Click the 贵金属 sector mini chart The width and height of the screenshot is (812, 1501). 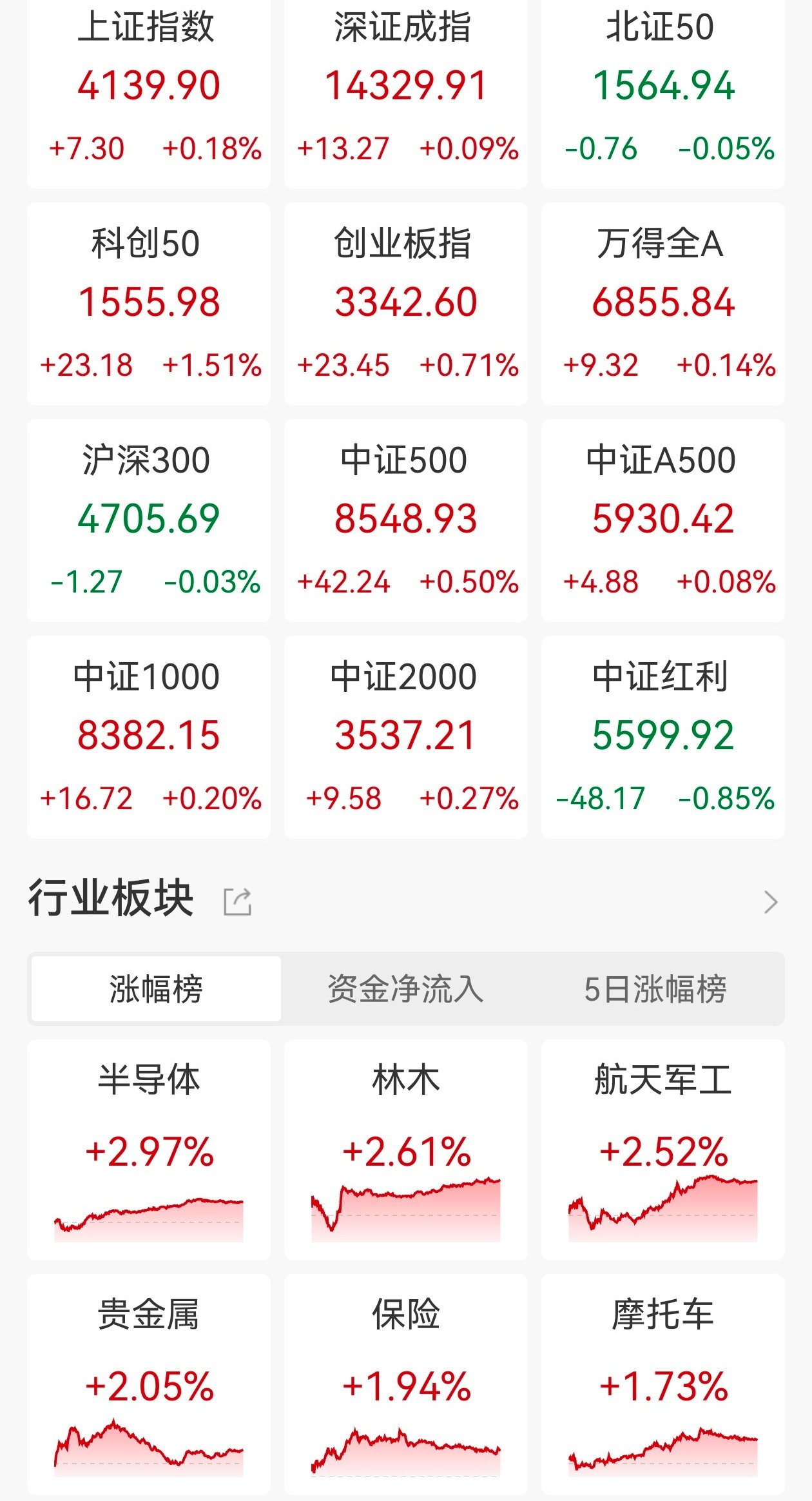(x=148, y=1444)
